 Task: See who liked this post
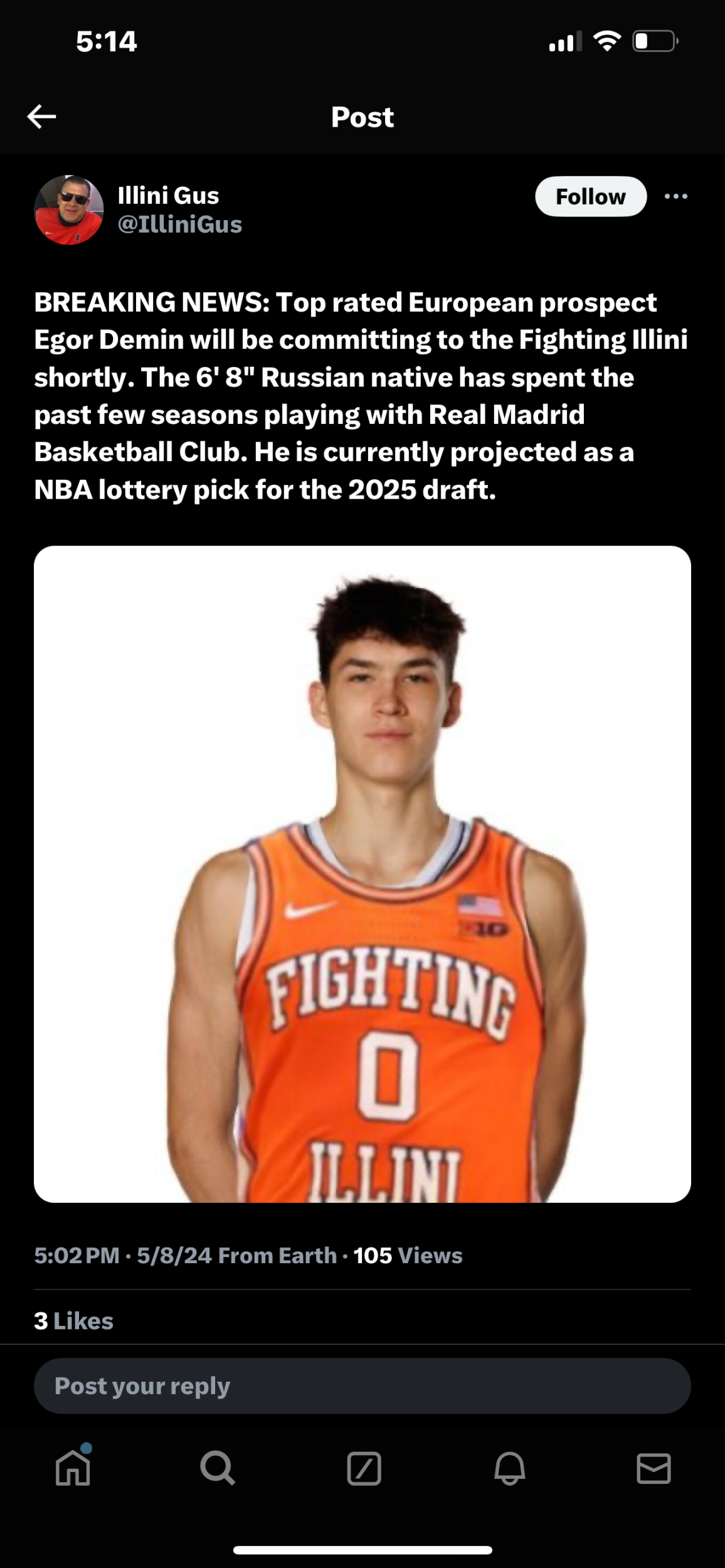click(74, 1322)
